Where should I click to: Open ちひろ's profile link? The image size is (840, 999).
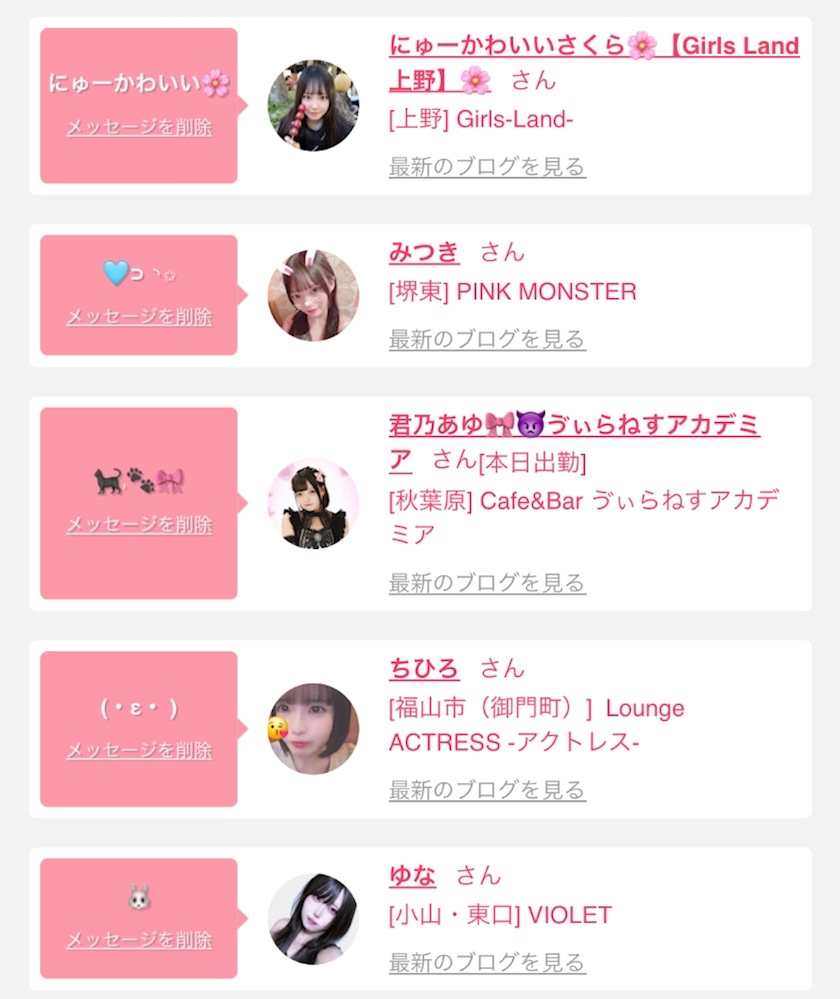tap(424, 668)
